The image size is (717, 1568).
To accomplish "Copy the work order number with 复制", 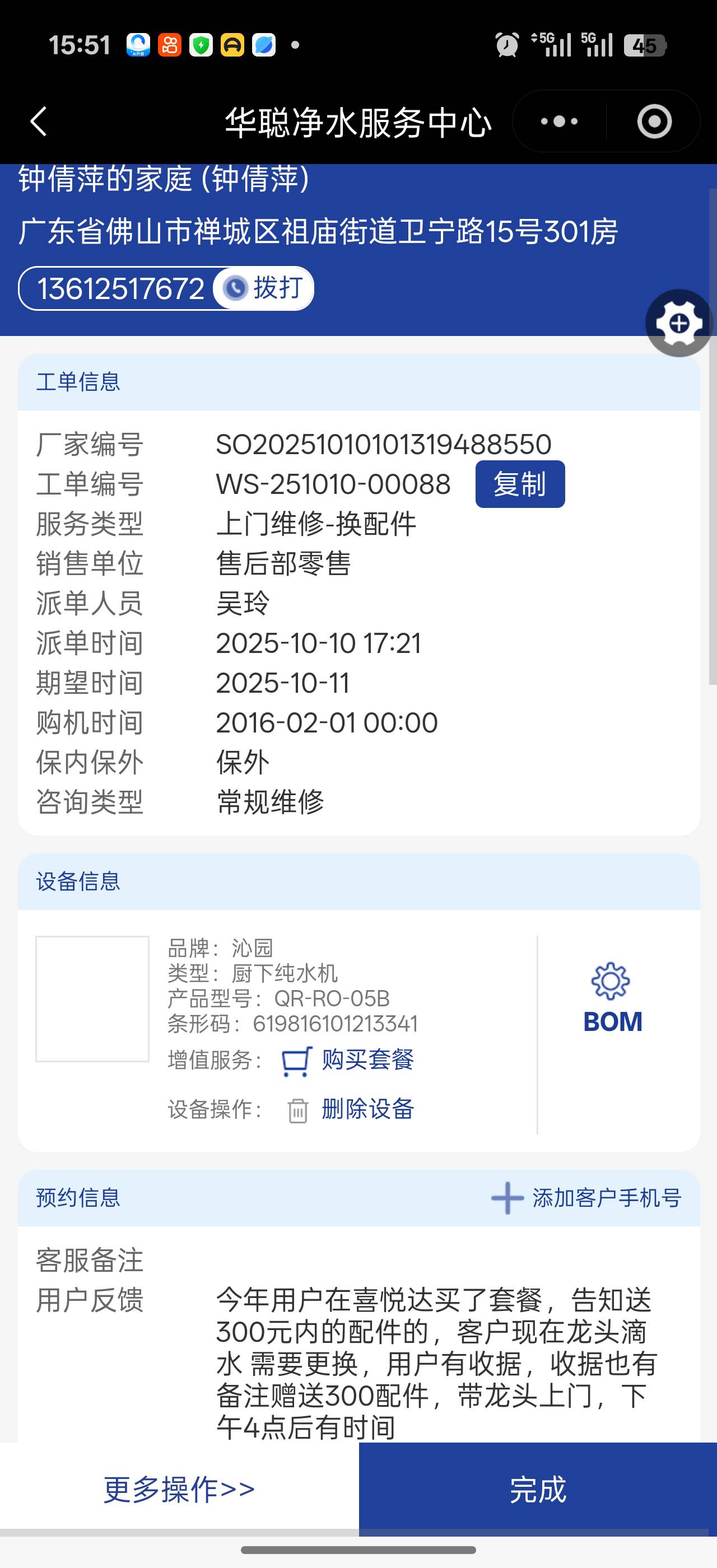I will pos(520,484).
